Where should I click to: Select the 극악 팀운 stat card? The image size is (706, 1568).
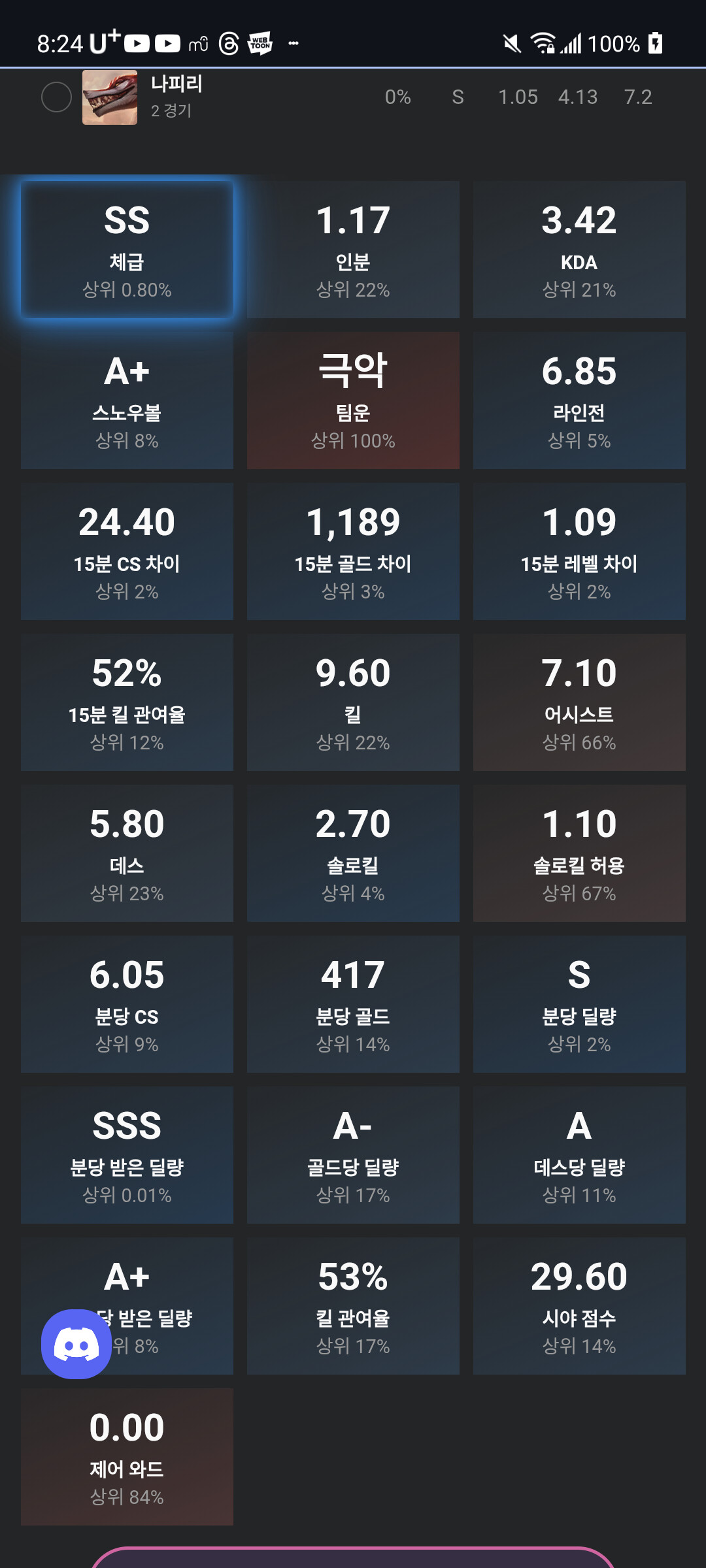(353, 400)
